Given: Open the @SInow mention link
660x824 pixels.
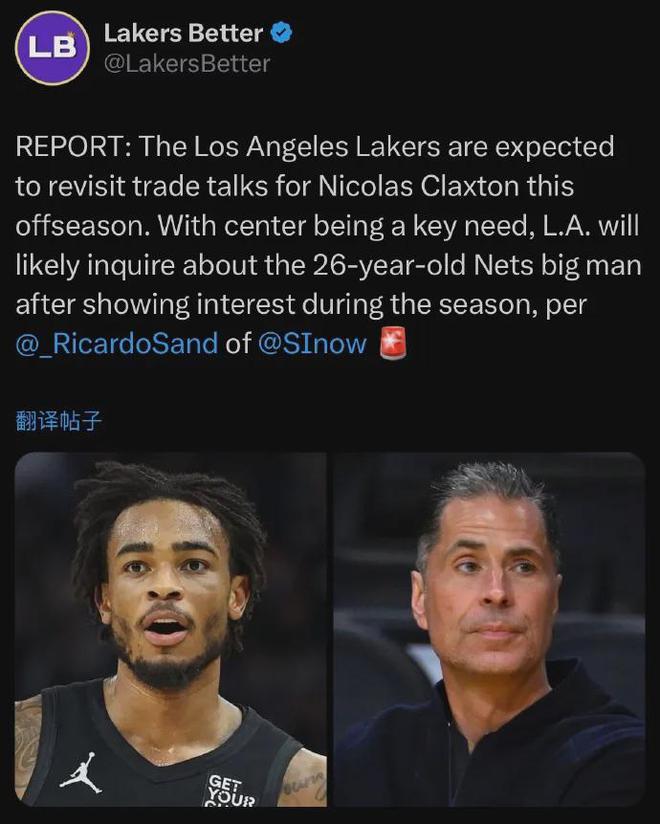Looking at the screenshot, I should (313, 344).
